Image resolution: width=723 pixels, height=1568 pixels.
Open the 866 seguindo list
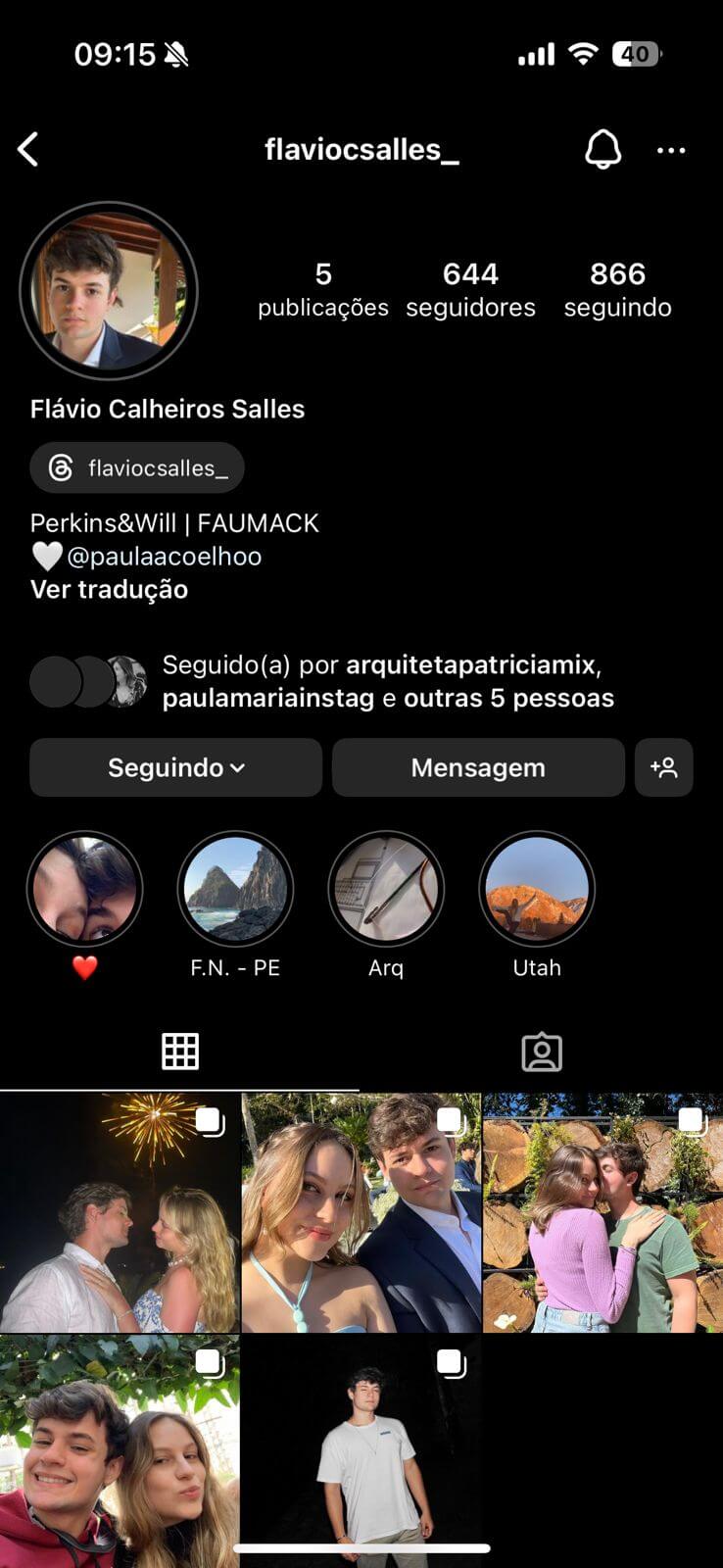(617, 289)
